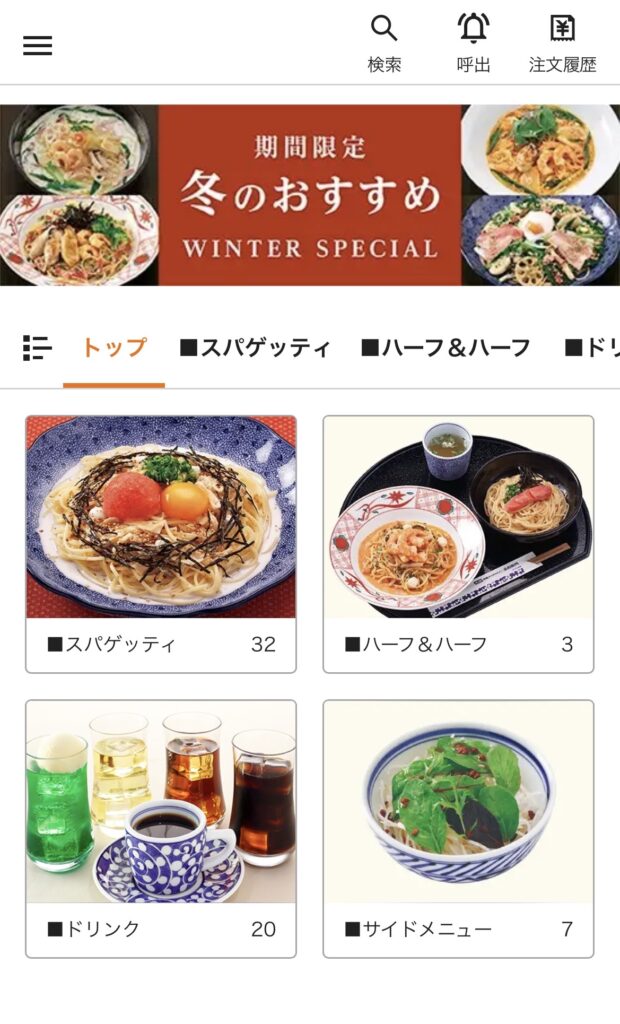The height and width of the screenshot is (1024, 620).
Task: Select the トップ tab
Action: point(114,348)
